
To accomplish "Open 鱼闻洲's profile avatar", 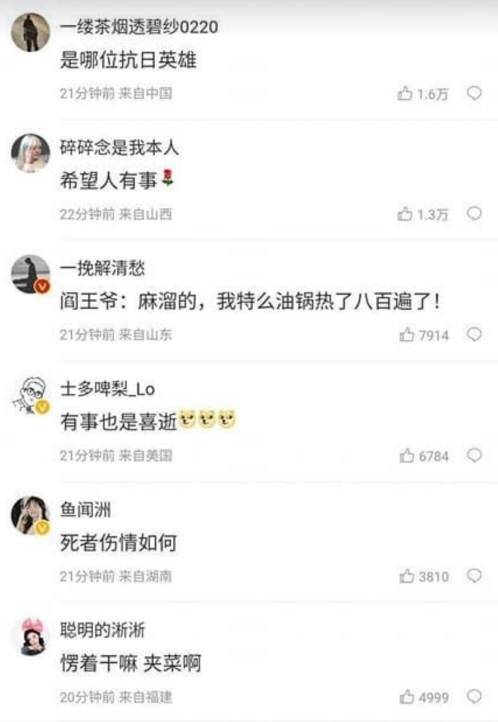I will [x=30, y=516].
